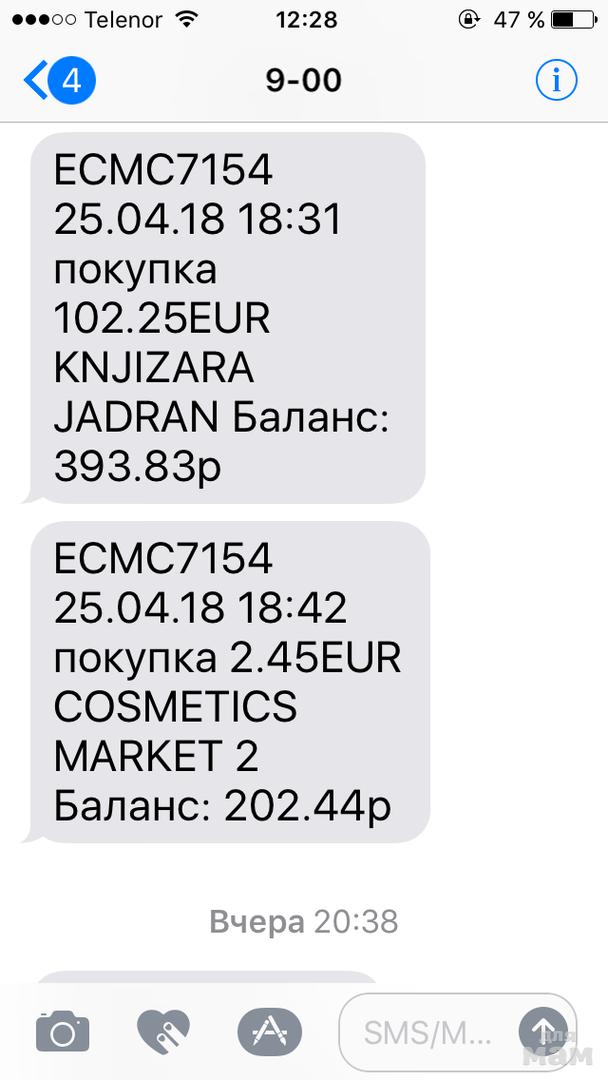608x1080 pixels.
Task: Open Digital Touch heart icon
Action: click(162, 1031)
